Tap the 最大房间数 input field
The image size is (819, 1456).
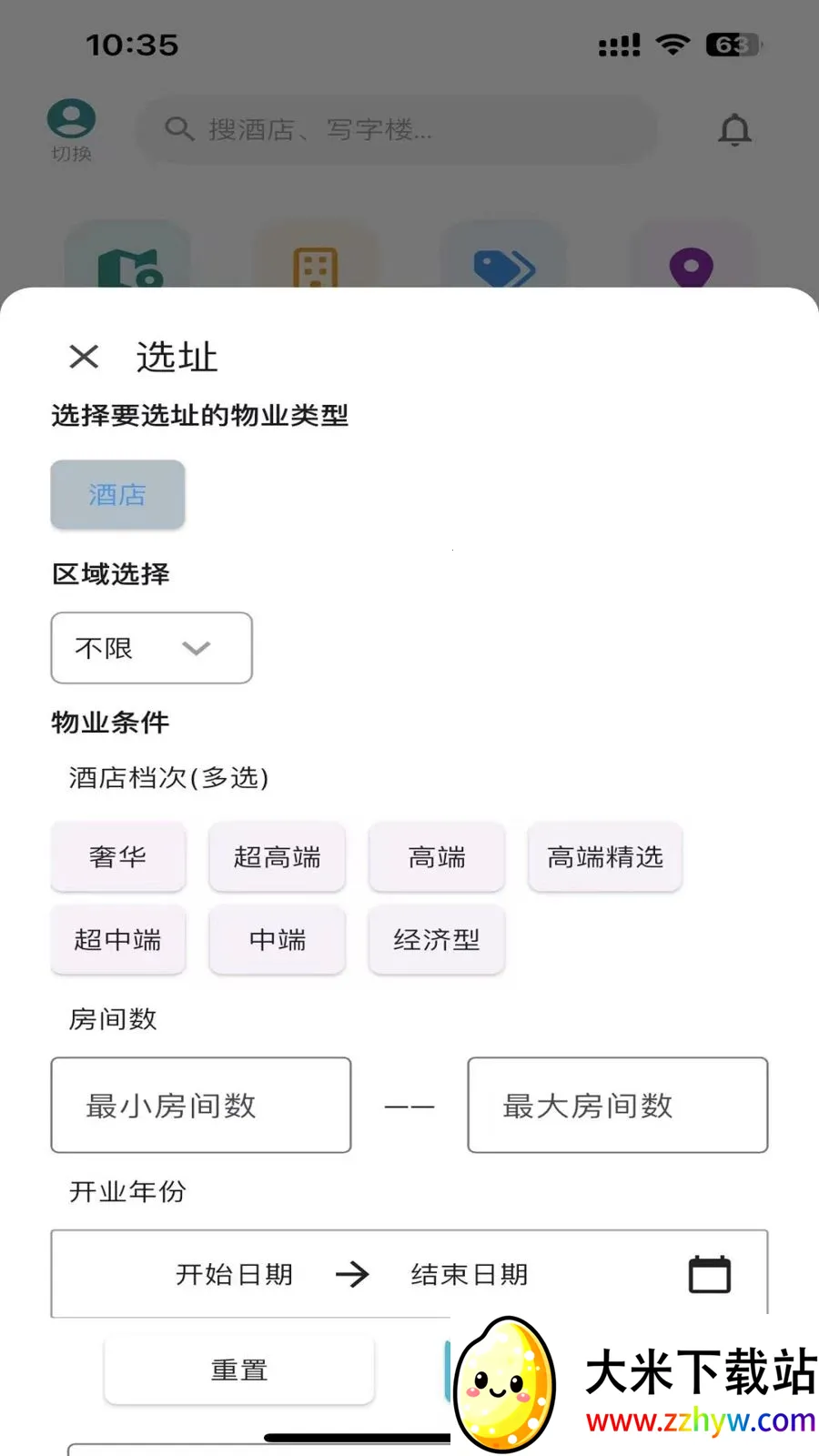618,1105
